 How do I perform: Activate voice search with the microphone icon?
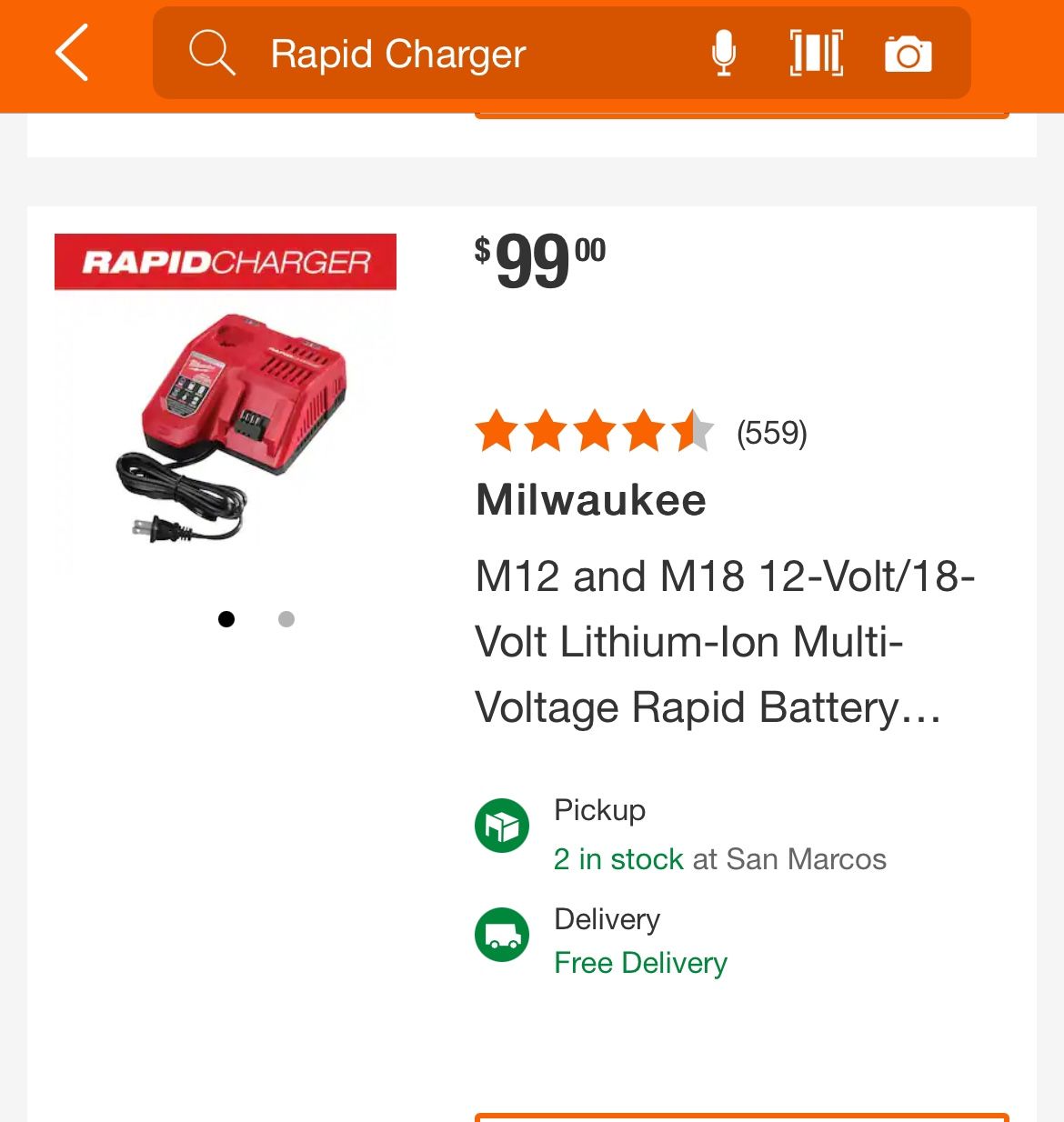pos(723,53)
